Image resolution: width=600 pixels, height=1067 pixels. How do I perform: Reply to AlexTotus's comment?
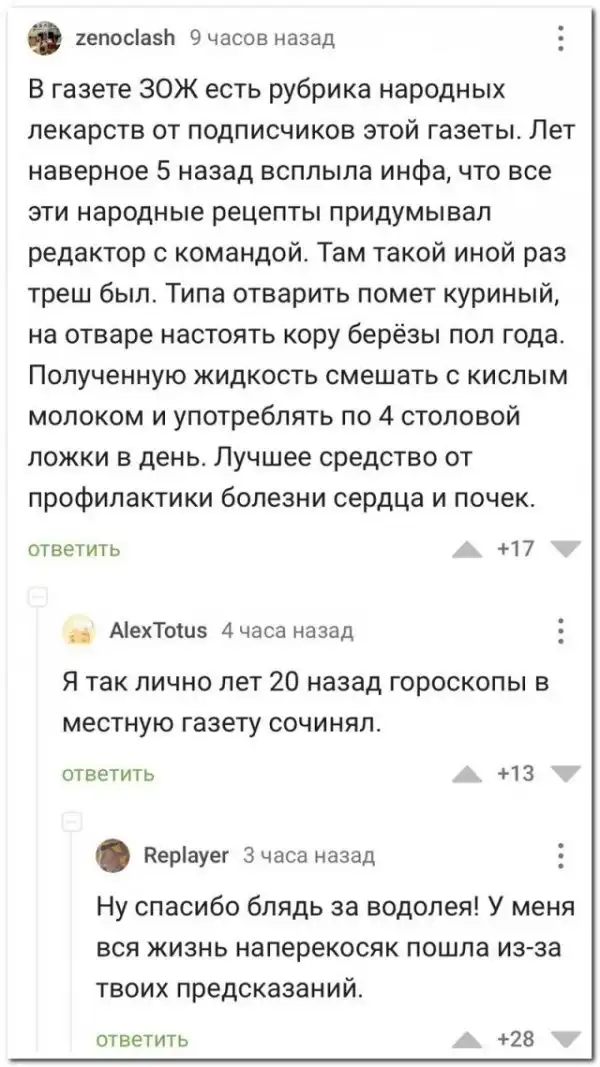pos(108,773)
